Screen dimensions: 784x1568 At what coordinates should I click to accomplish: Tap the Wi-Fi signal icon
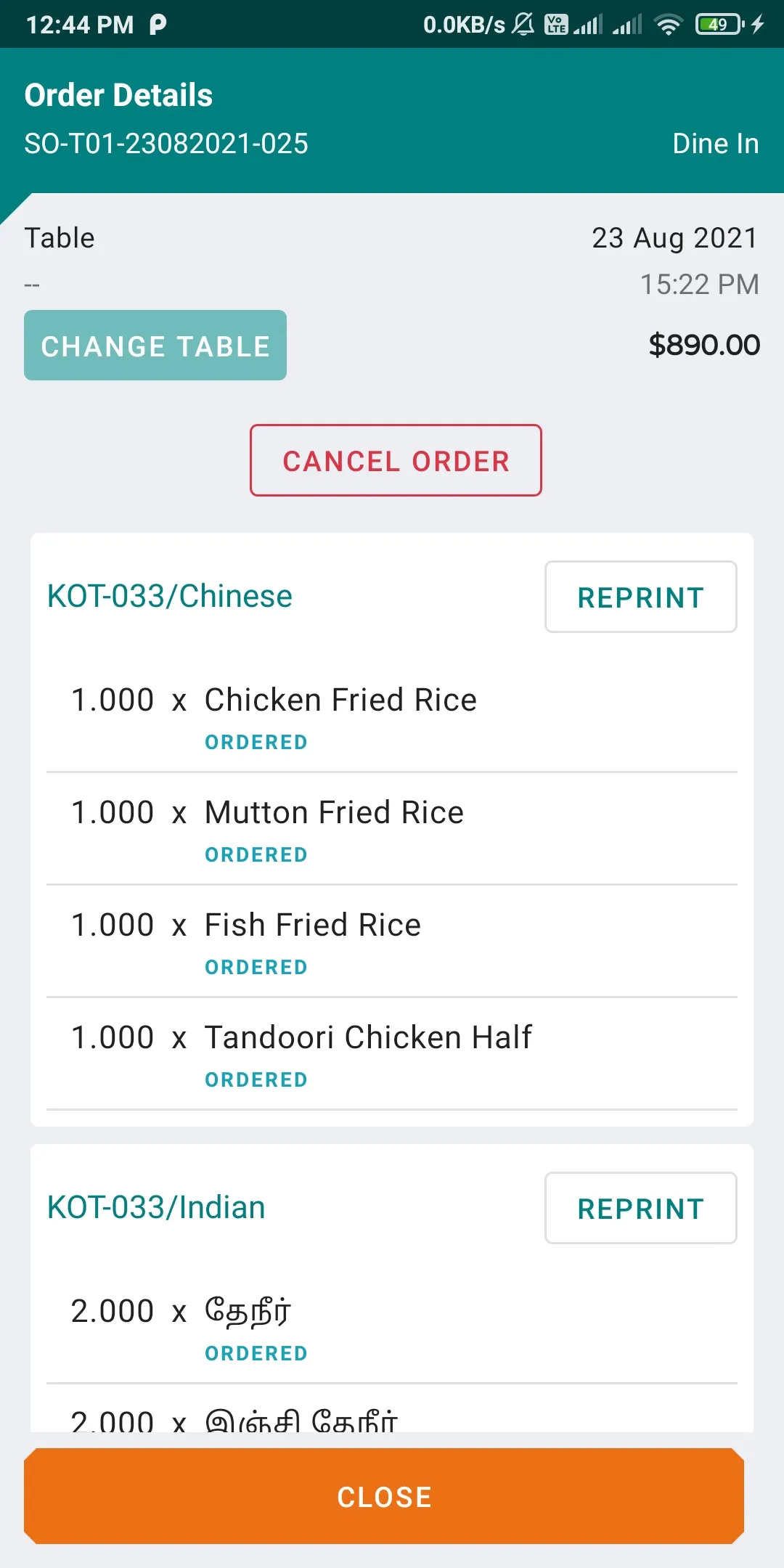666,23
